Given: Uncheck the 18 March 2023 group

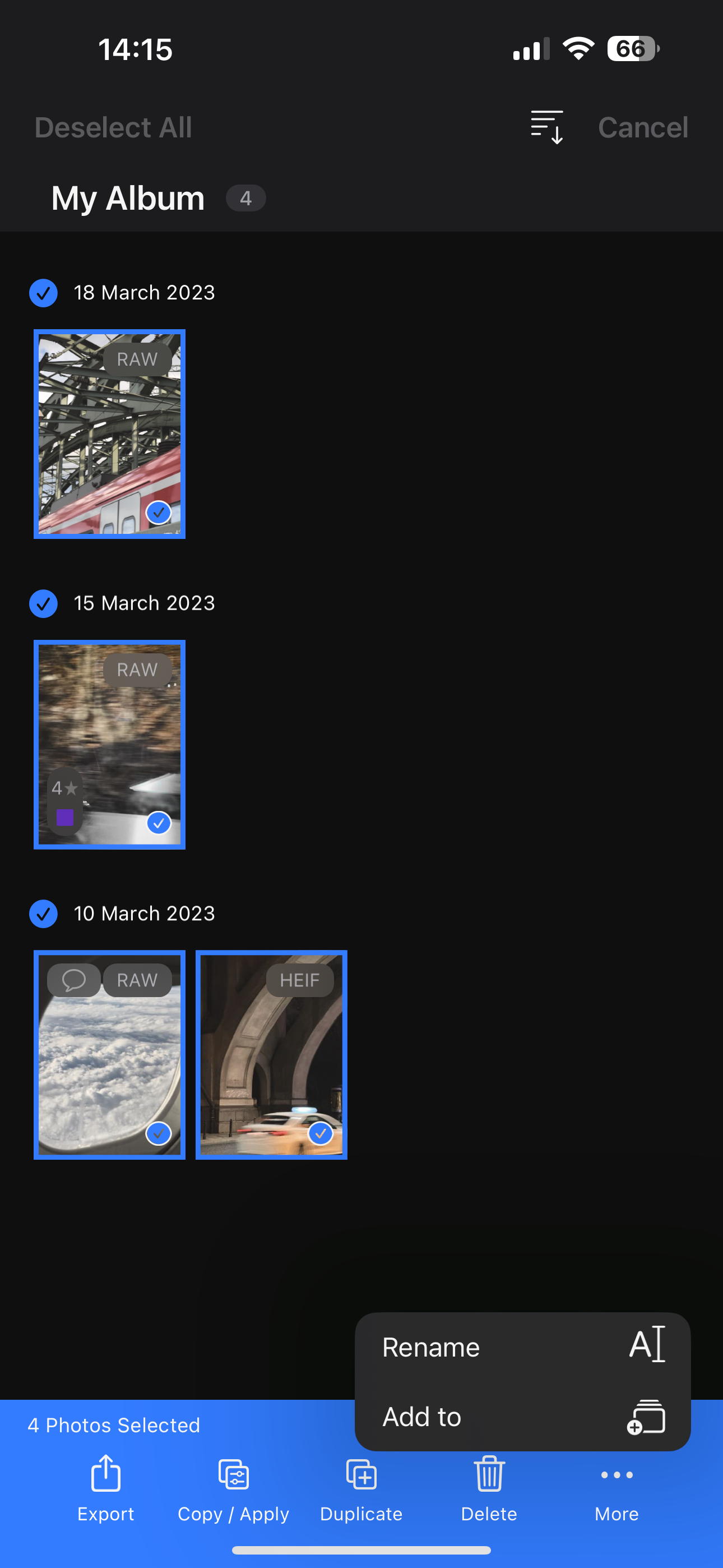Looking at the screenshot, I should coord(43,293).
